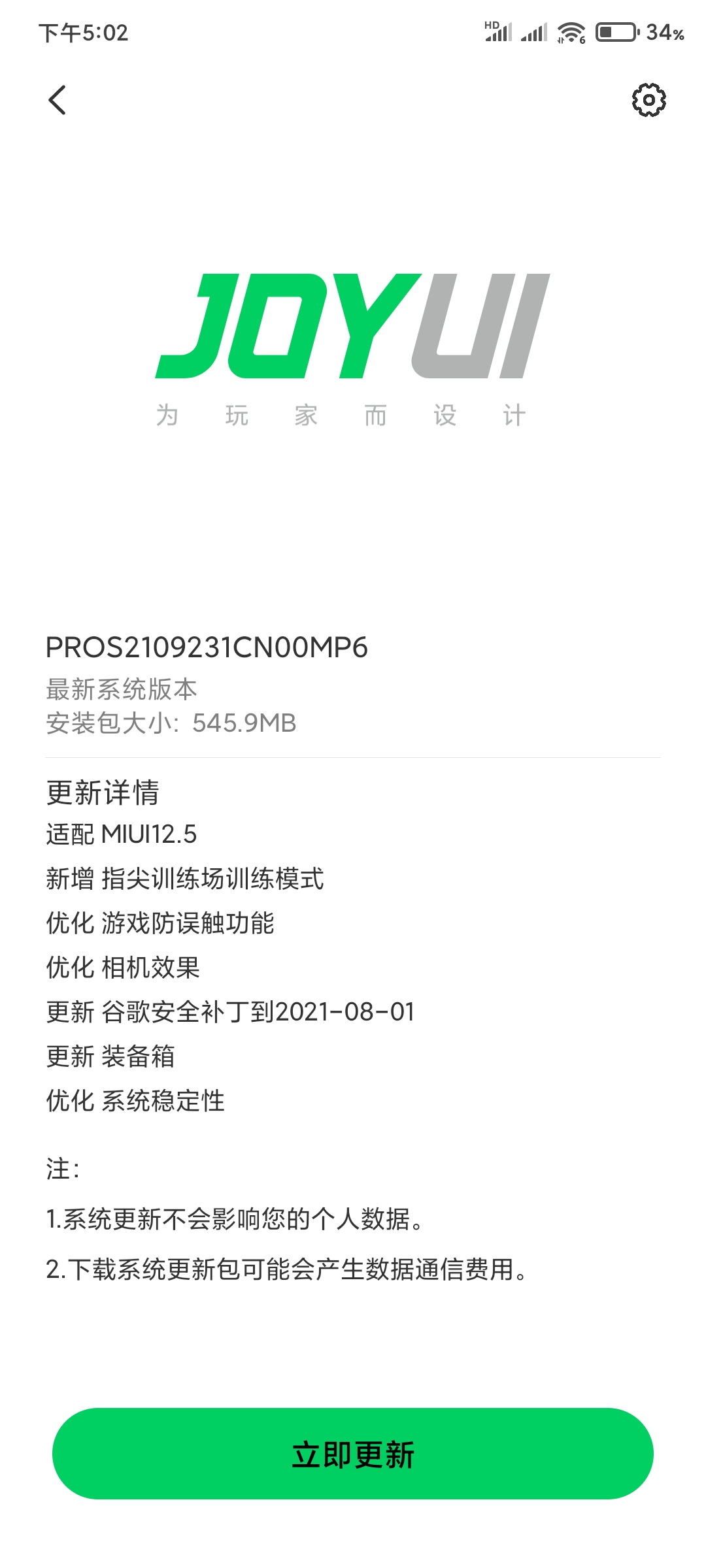
Task: Open update settings gear icon
Action: [648, 100]
